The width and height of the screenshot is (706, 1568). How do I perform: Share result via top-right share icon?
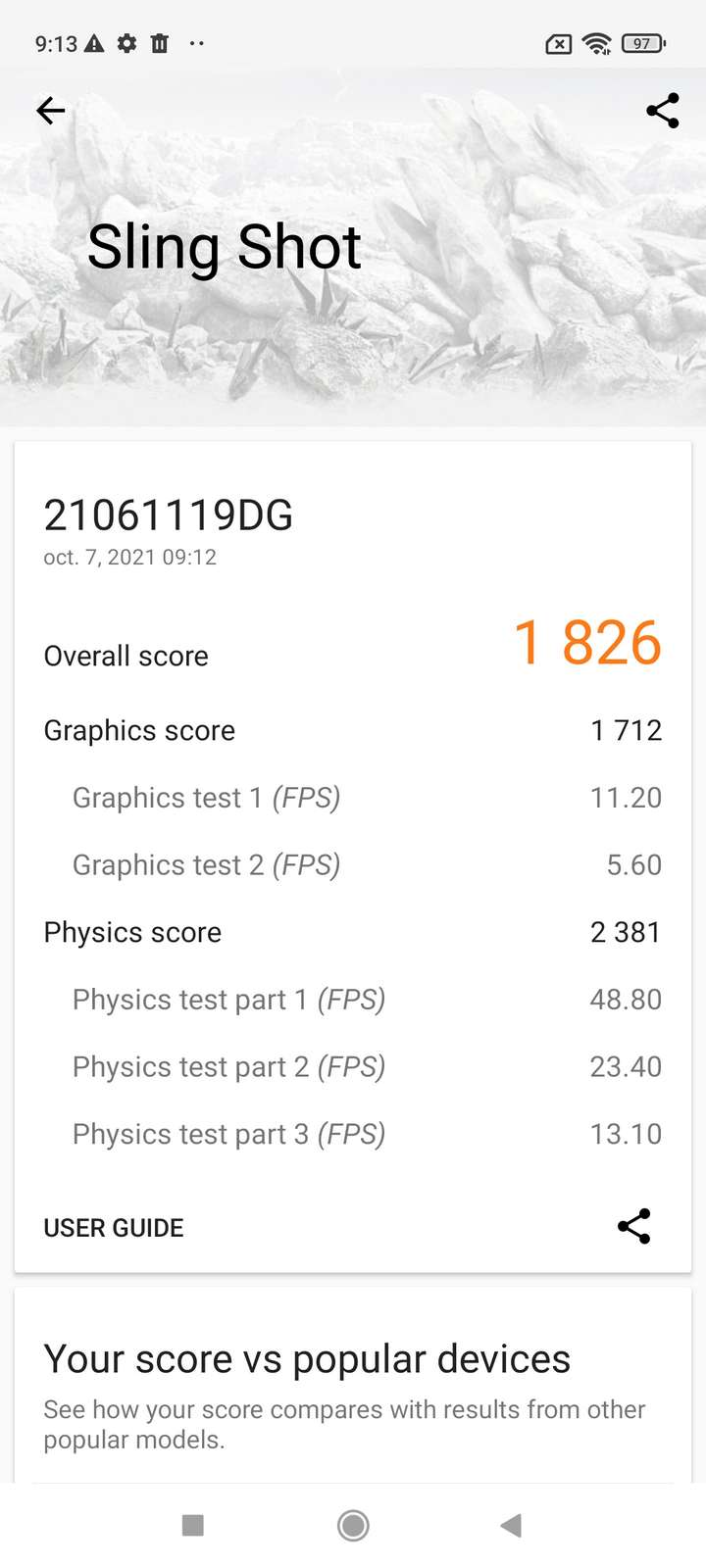[663, 111]
